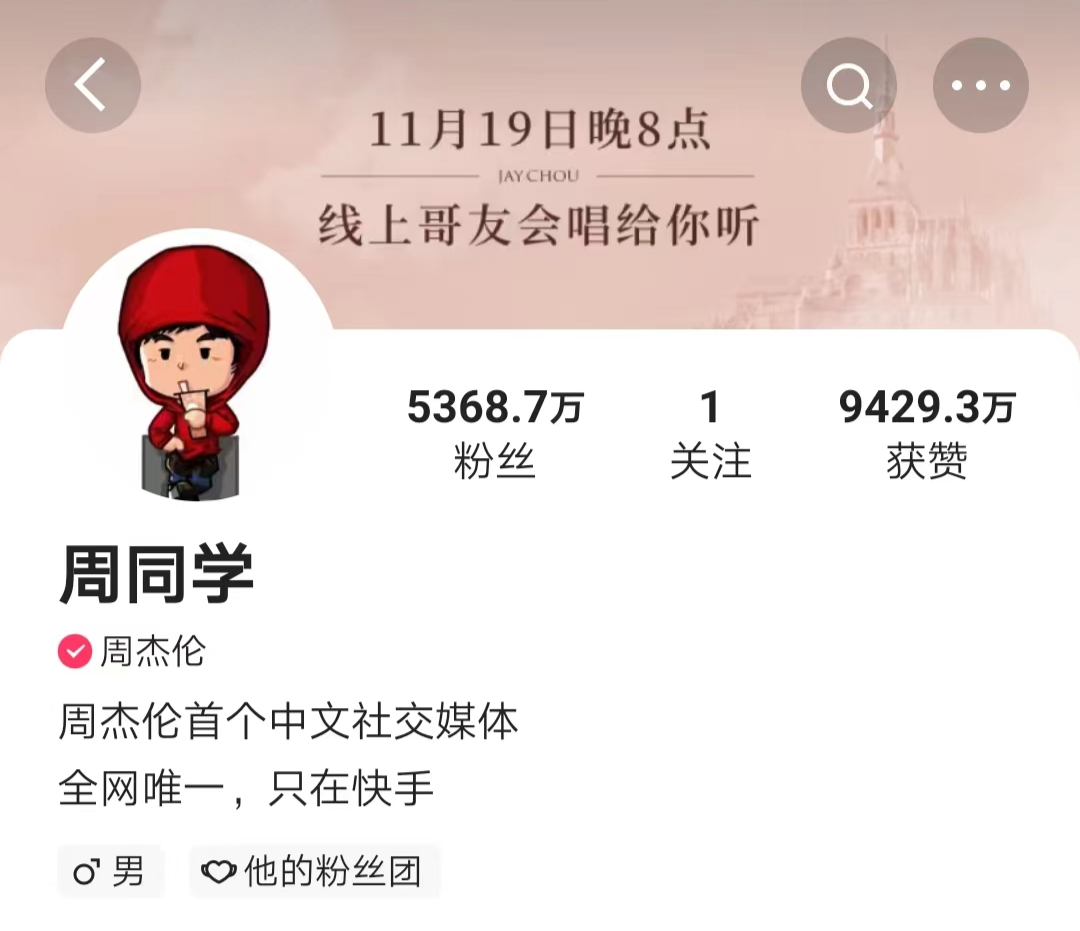The width and height of the screenshot is (1080, 931).
Task: Open the 5368.7万 粉丝 followers list
Action: click(495, 433)
